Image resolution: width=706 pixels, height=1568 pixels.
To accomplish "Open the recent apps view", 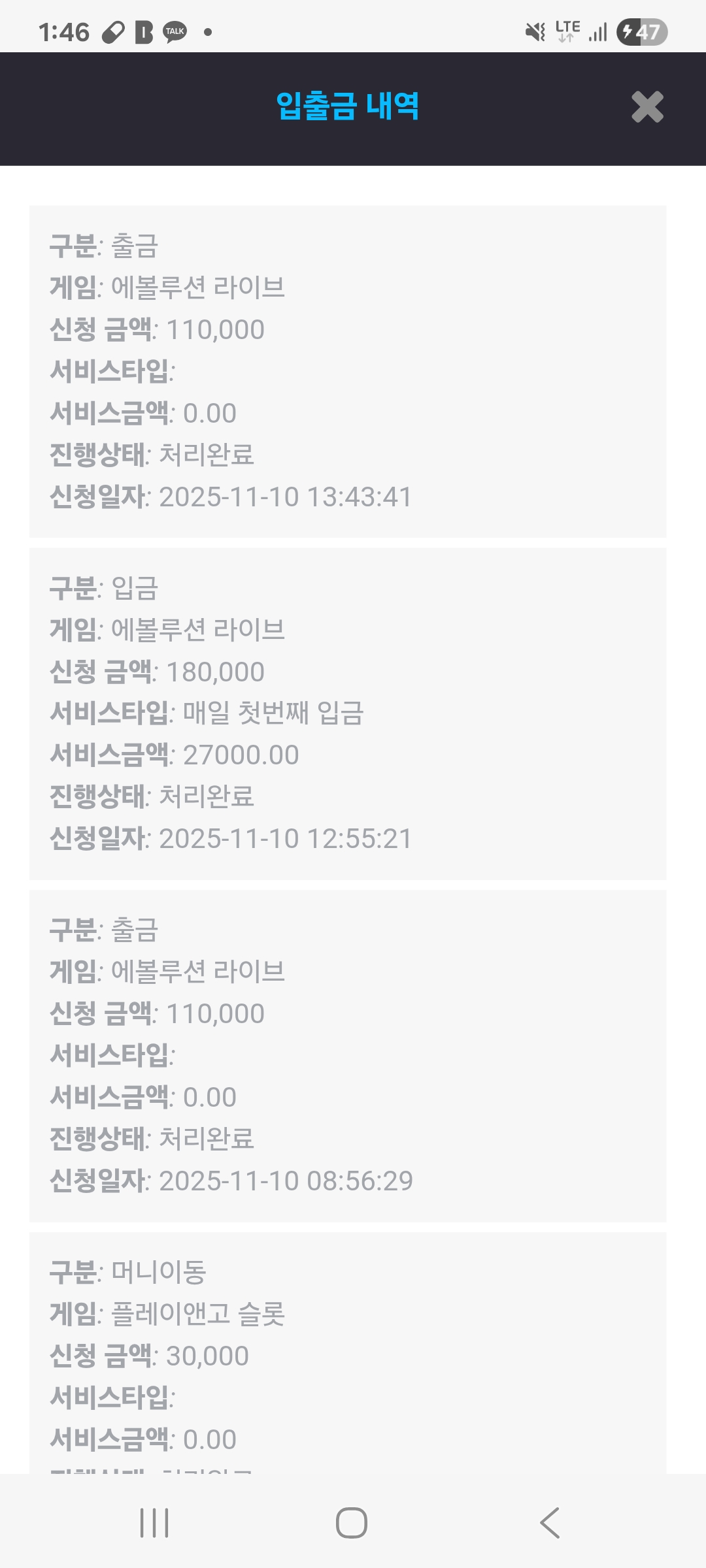I will 155,1523.
